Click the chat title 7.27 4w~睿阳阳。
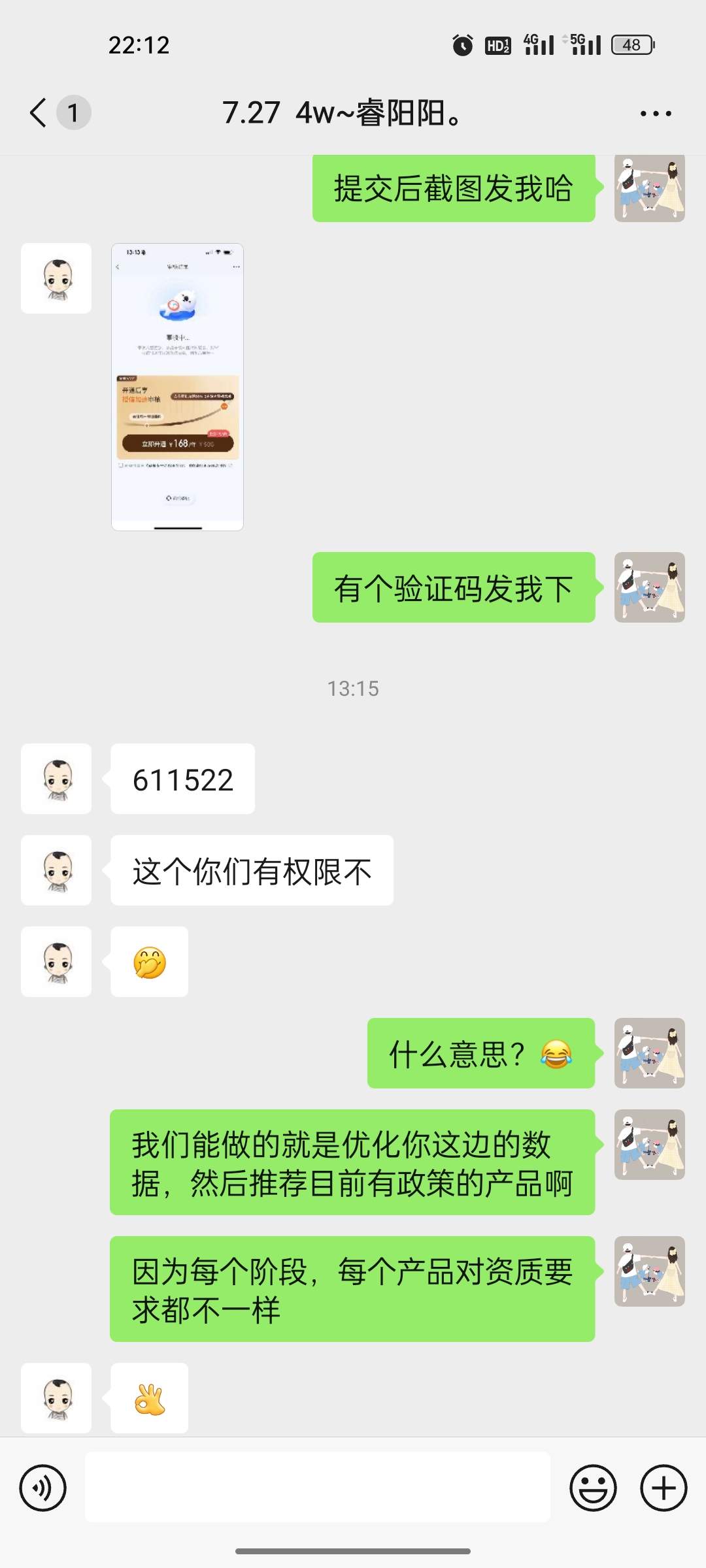706x1568 pixels. pyautogui.click(x=343, y=112)
